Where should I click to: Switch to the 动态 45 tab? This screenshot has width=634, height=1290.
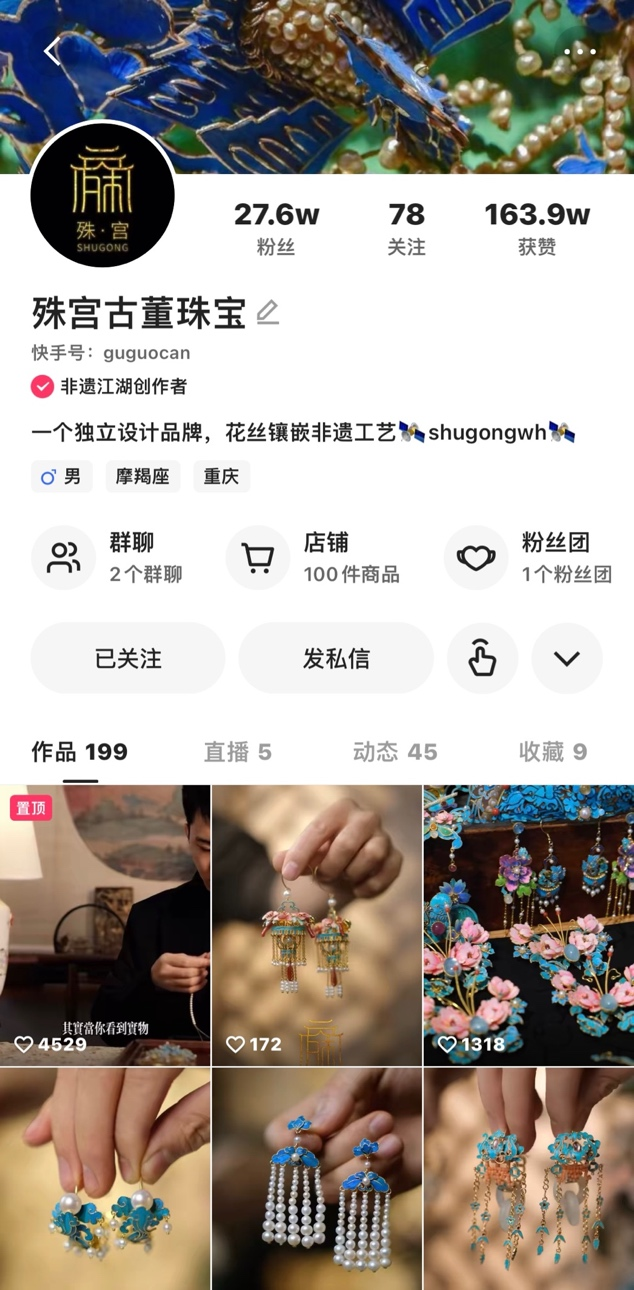click(395, 752)
